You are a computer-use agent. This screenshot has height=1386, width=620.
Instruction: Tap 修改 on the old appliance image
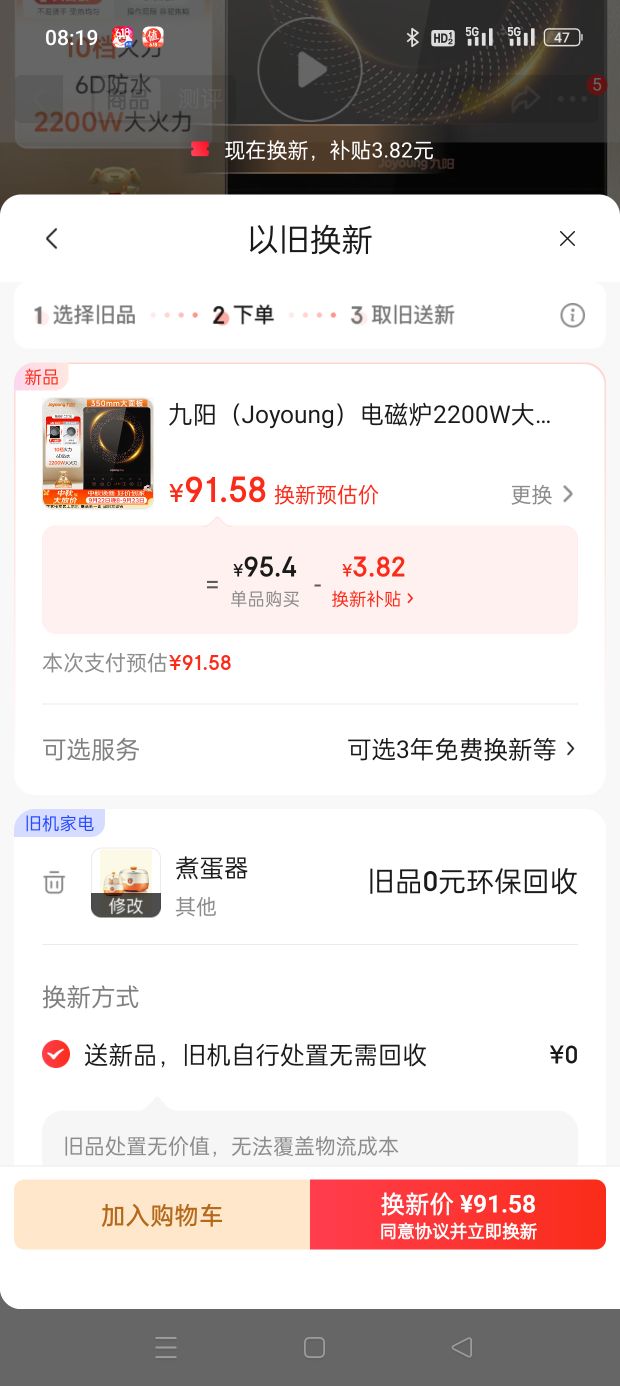click(x=126, y=905)
